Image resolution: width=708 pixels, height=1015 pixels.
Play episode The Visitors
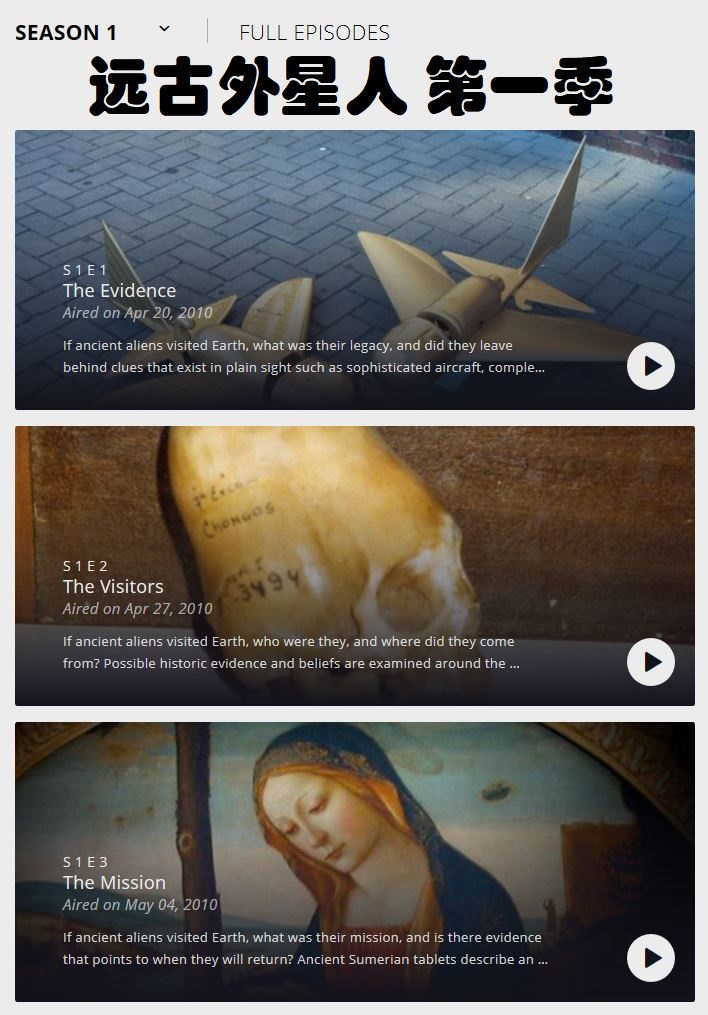coord(651,662)
